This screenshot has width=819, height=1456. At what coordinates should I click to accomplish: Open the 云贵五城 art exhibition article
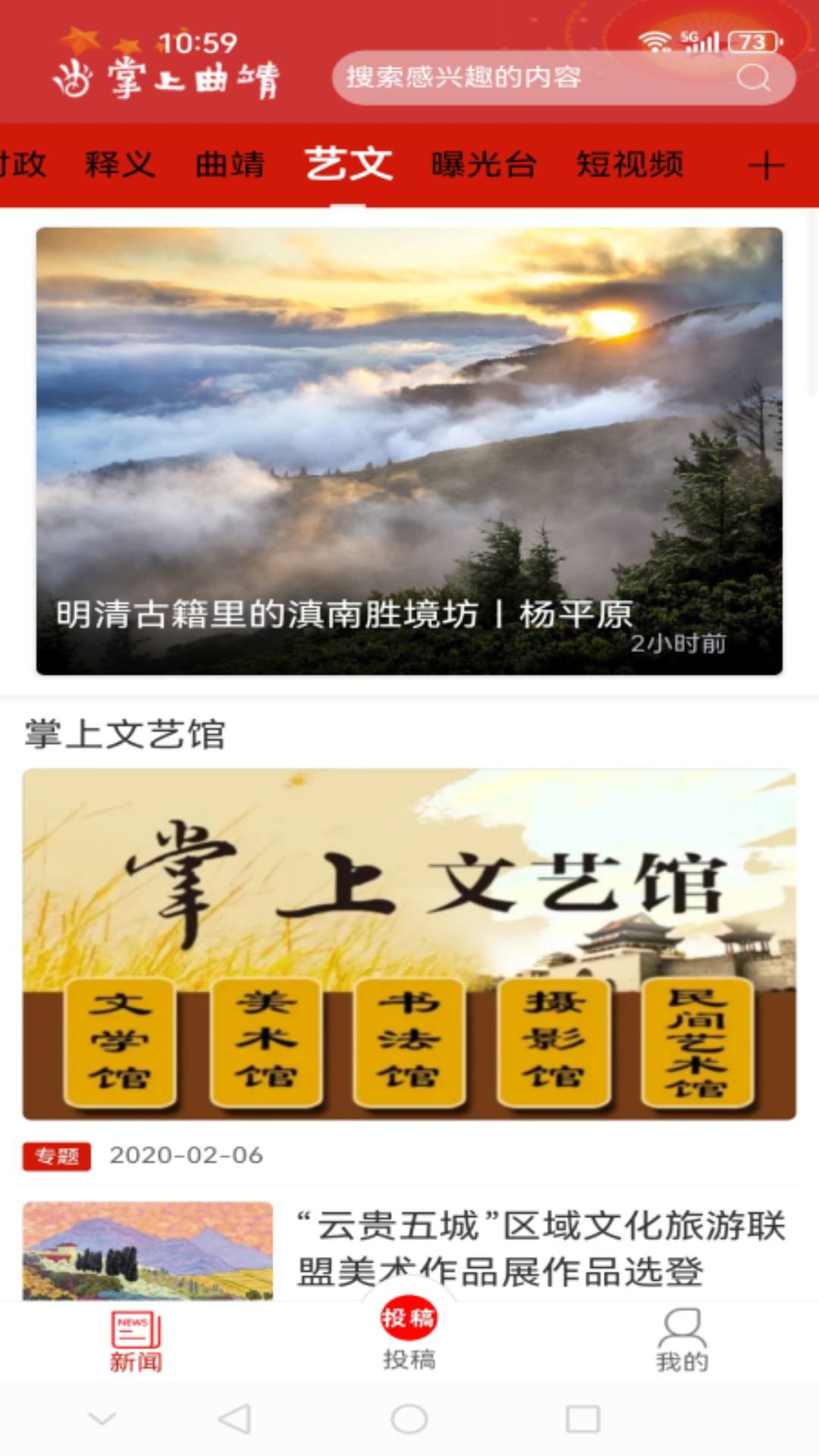point(538,1244)
